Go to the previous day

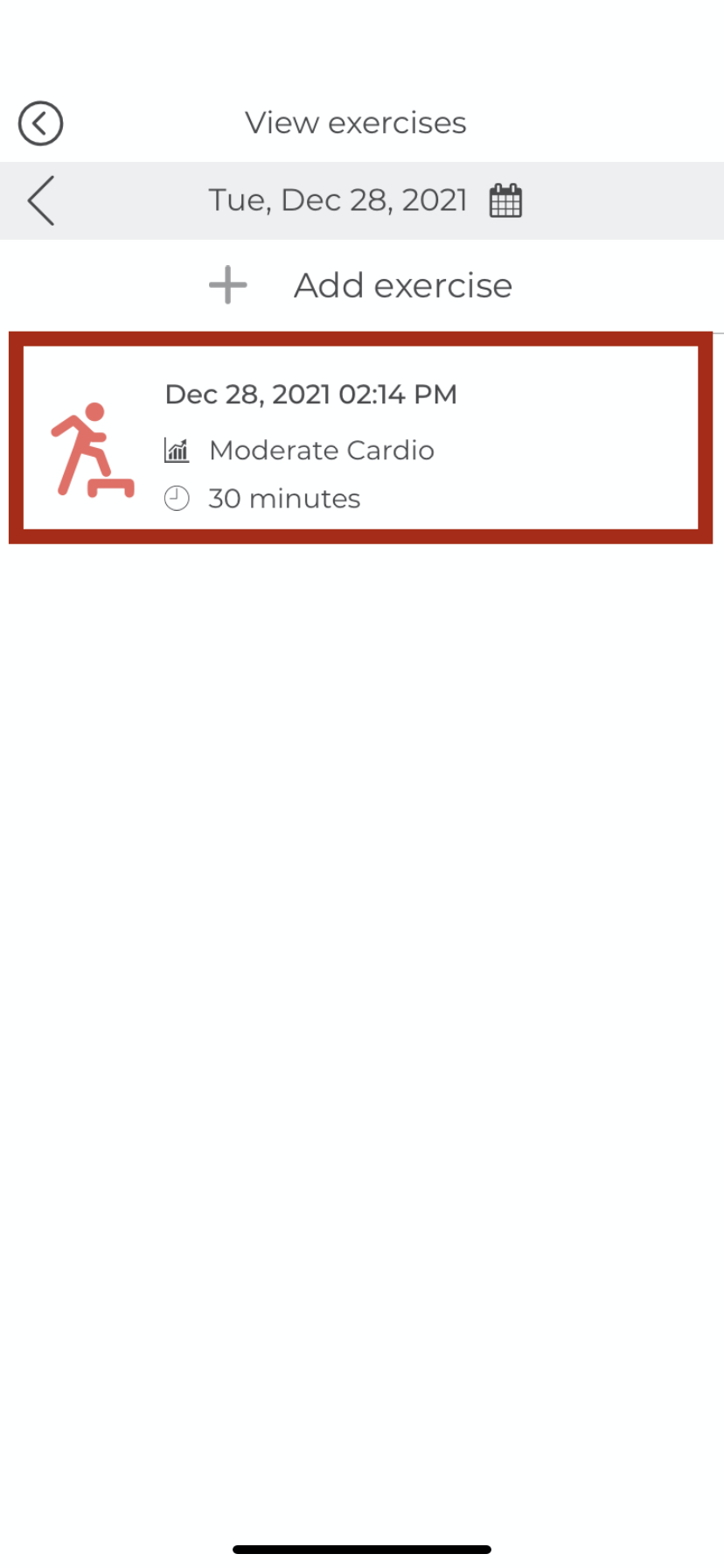coord(41,200)
